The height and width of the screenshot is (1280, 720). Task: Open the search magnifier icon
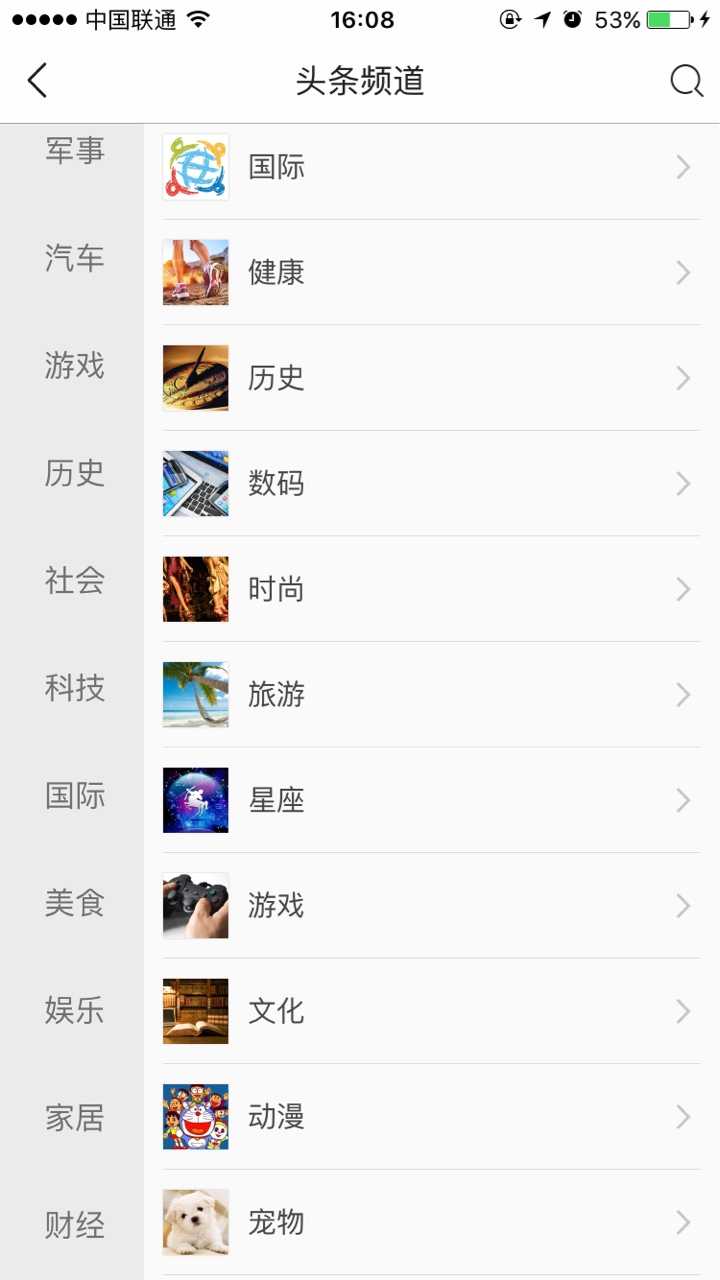[x=686, y=81]
